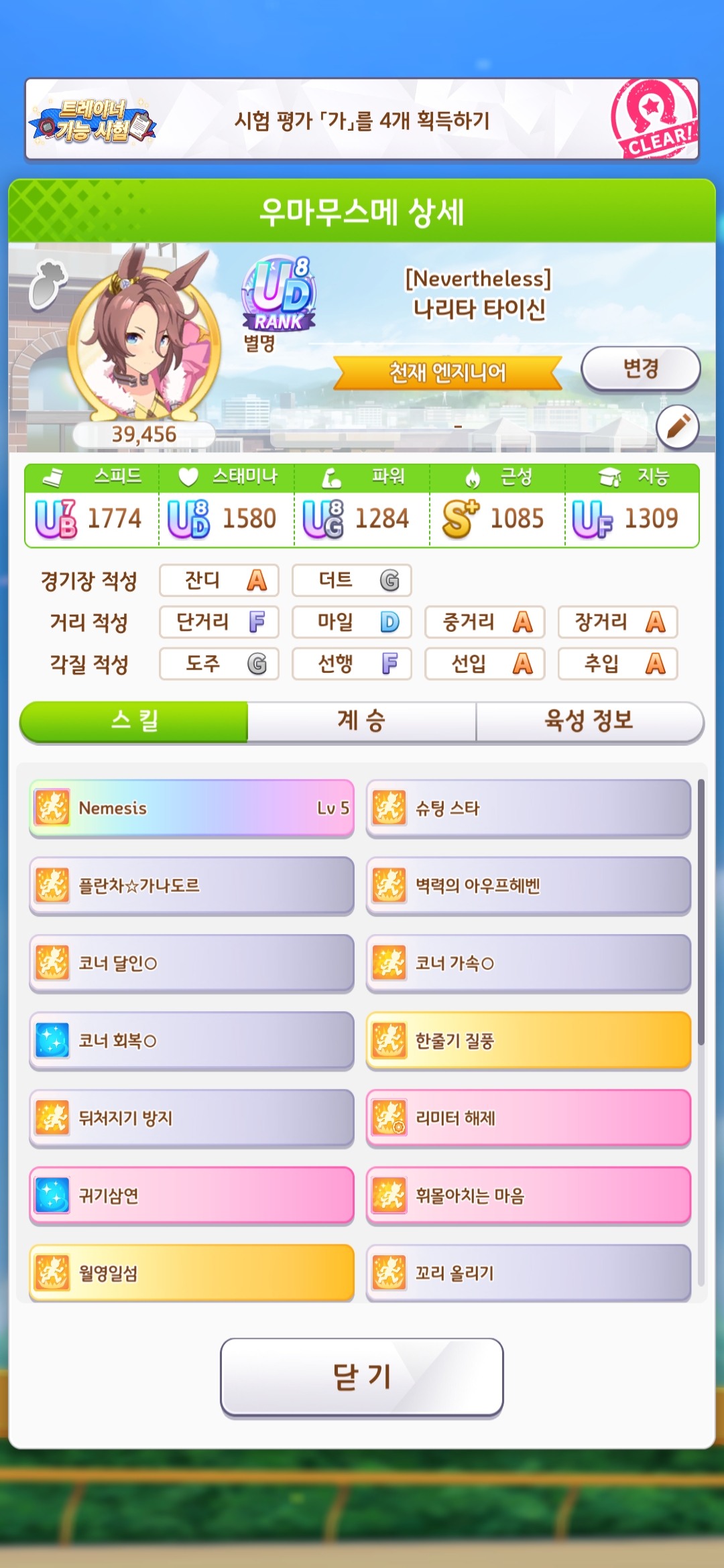Tap the 월영일섬 skill
Viewport: 724px width, 1568px height.
coord(192,1273)
